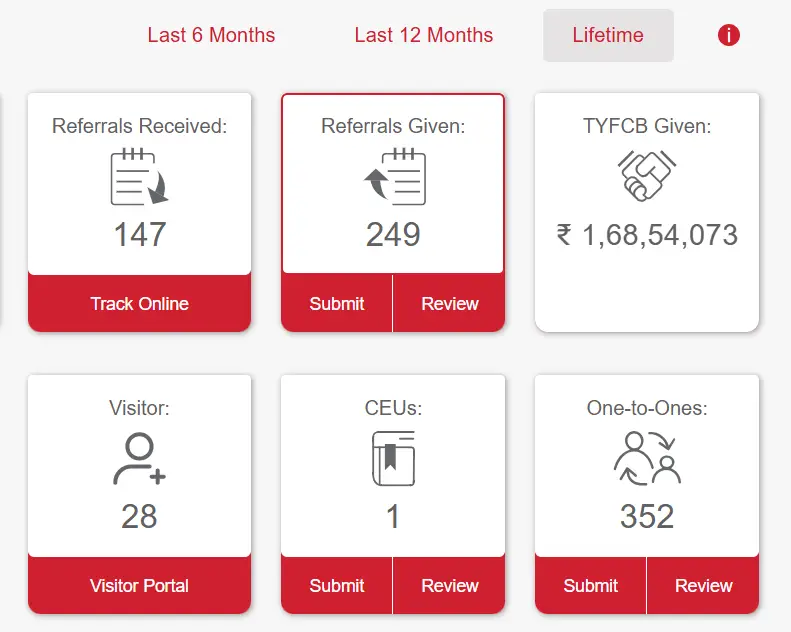Select the Lifetime range tab
Viewport: 791px width, 632px height.
(608, 35)
